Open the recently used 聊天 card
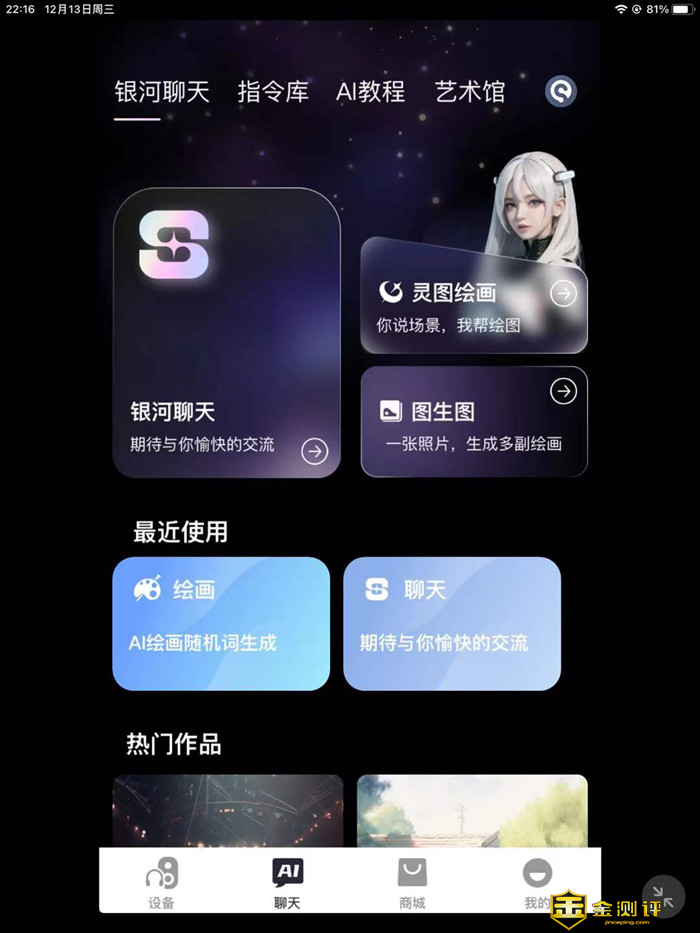700x933 pixels. tap(452, 623)
